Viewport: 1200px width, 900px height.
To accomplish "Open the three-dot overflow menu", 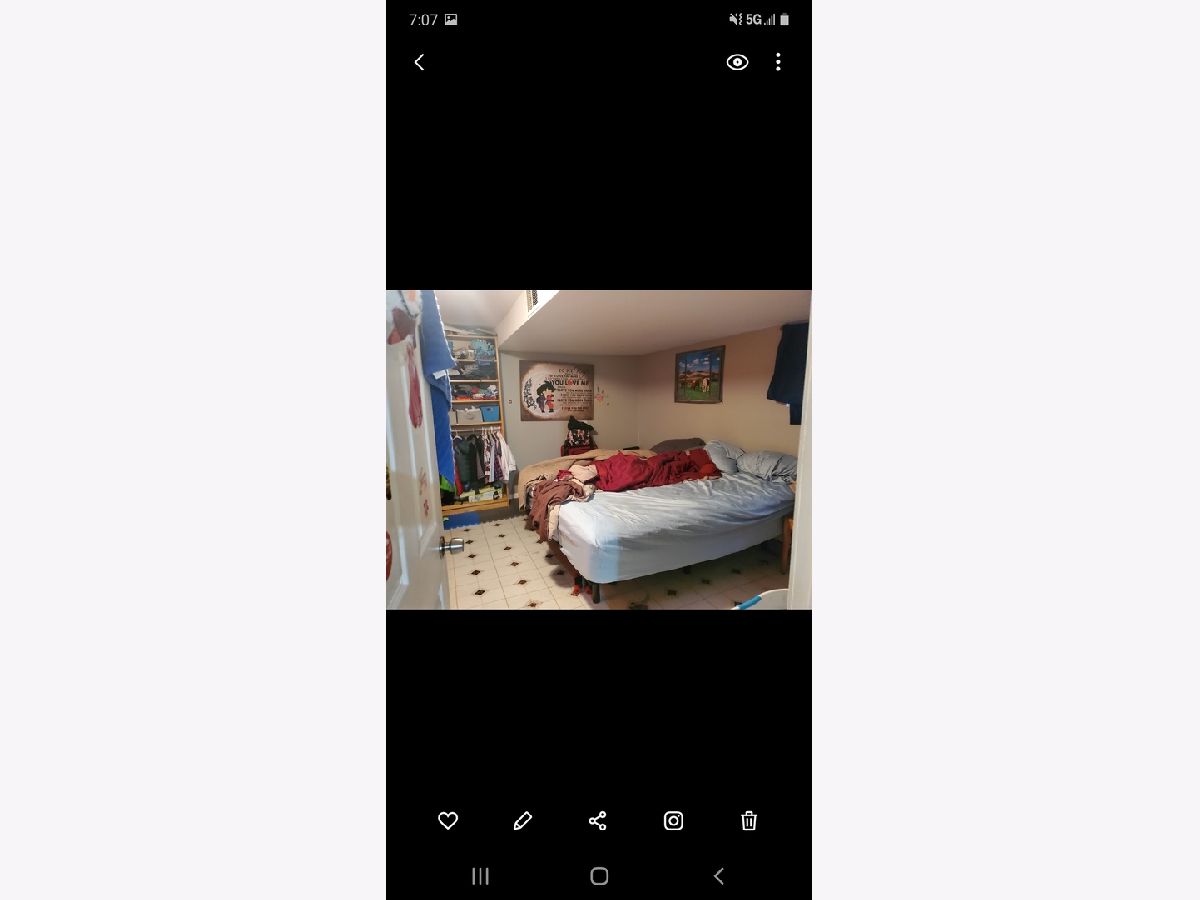I will pos(778,62).
